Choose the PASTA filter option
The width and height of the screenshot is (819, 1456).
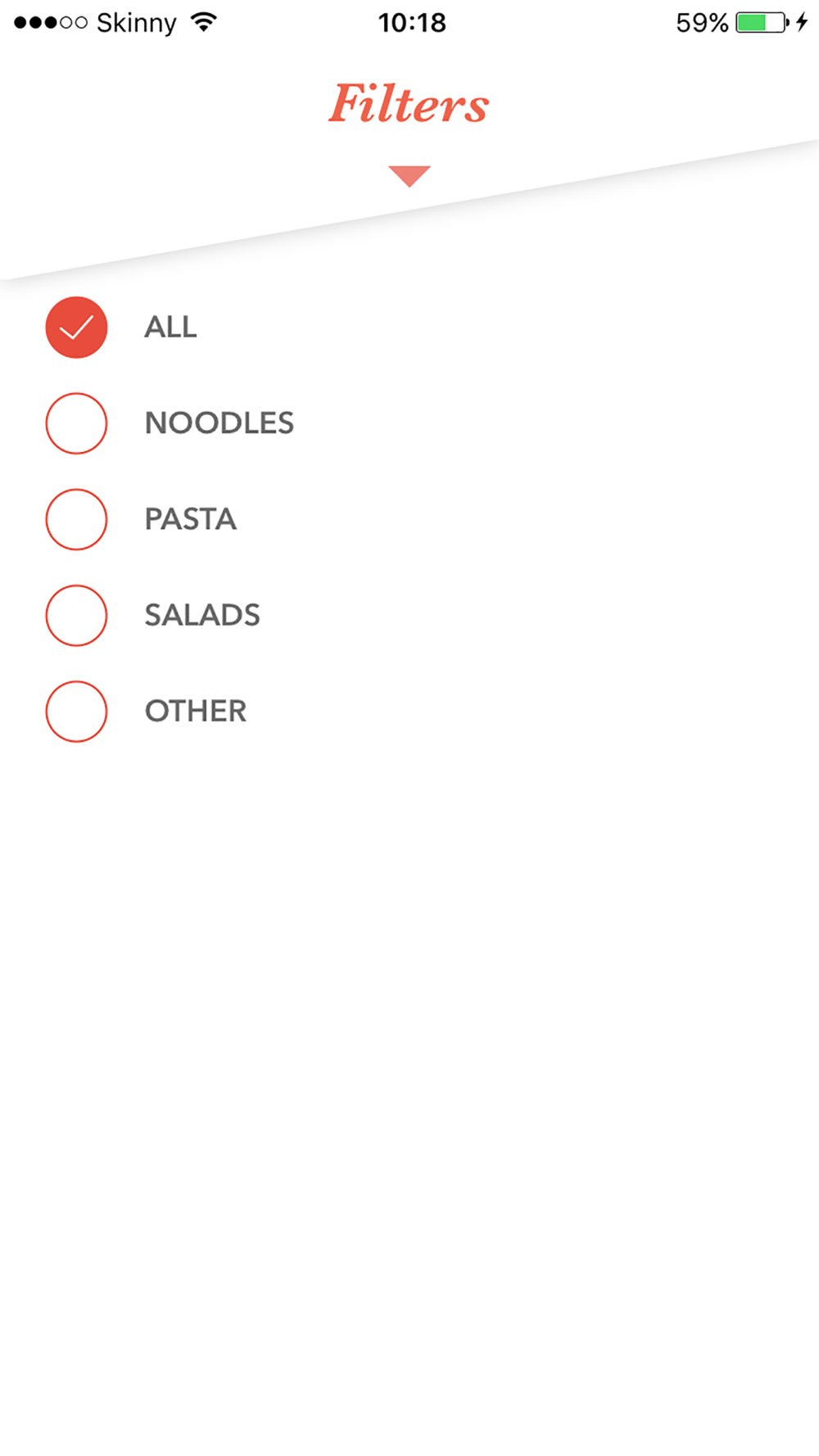[x=76, y=519]
